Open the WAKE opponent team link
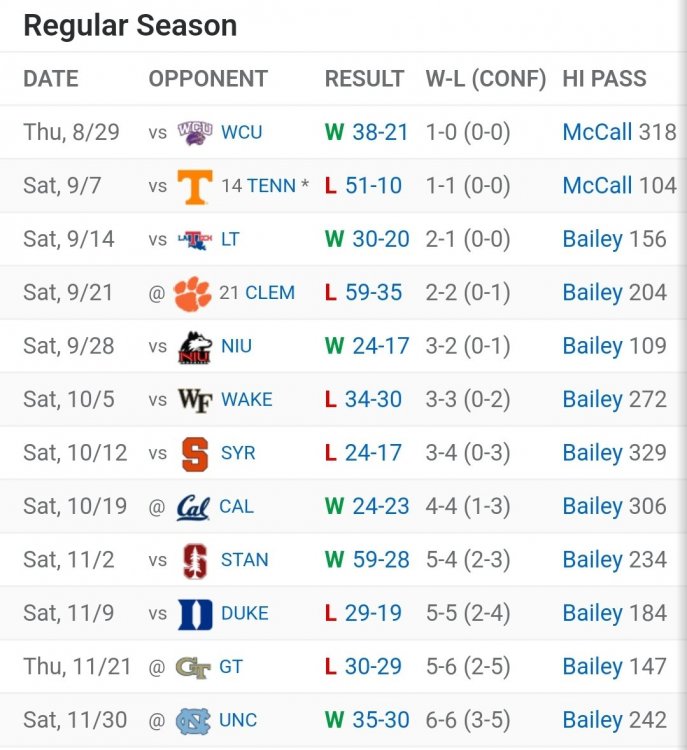The height and width of the screenshot is (750, 687). 246,400
